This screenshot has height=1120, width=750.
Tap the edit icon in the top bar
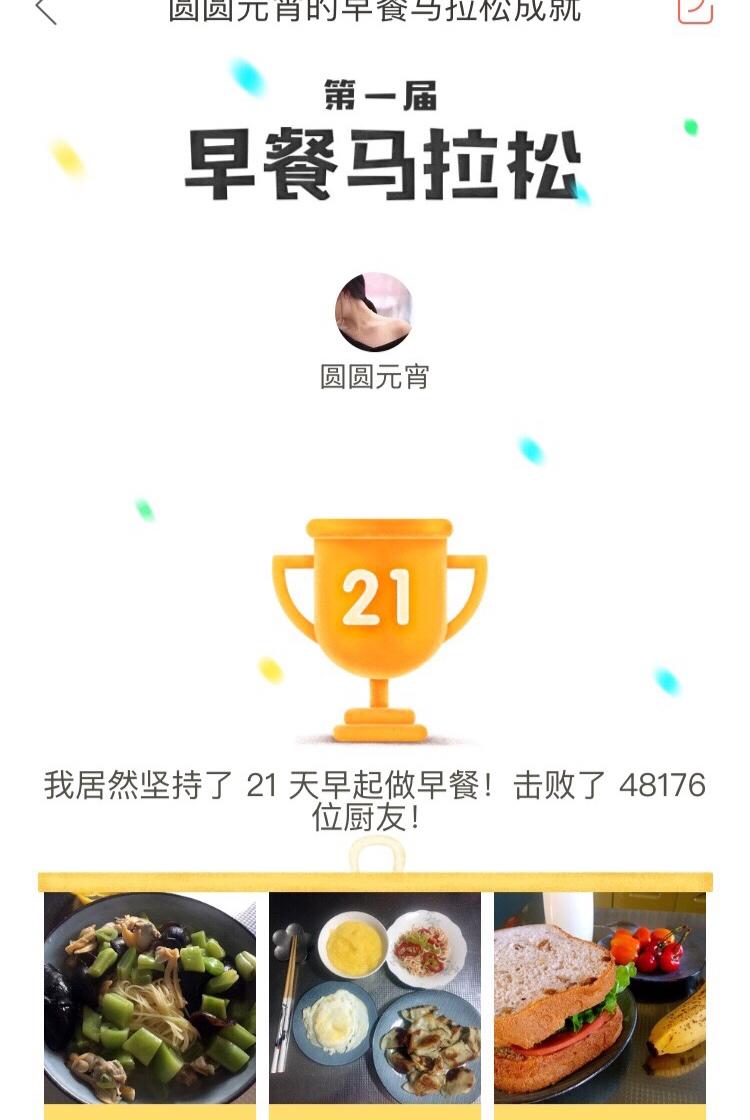695,9
